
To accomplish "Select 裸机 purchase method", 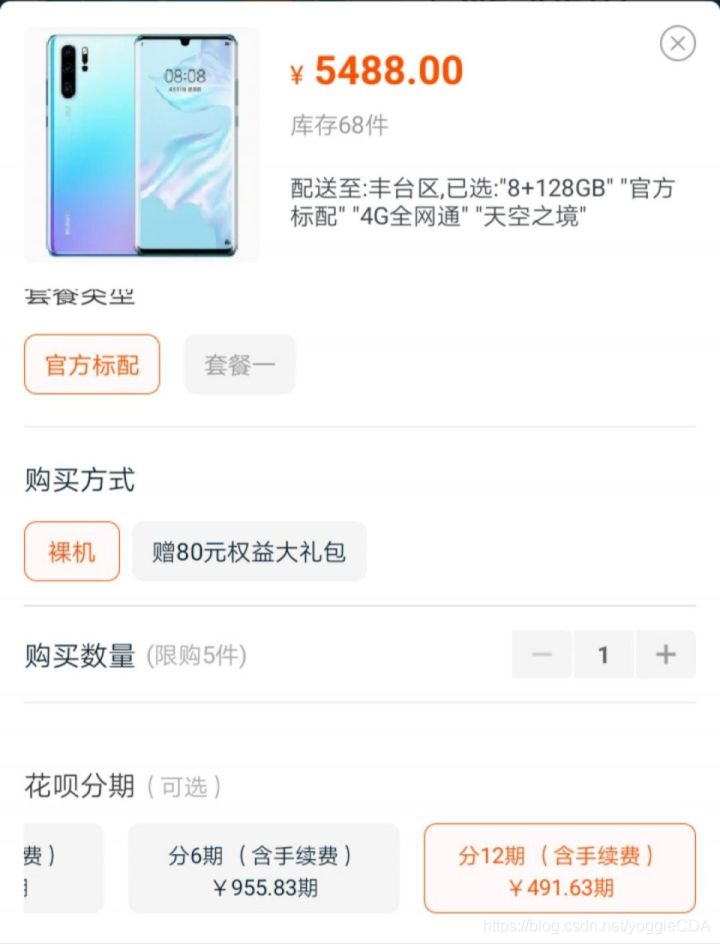I will [72, 551].
